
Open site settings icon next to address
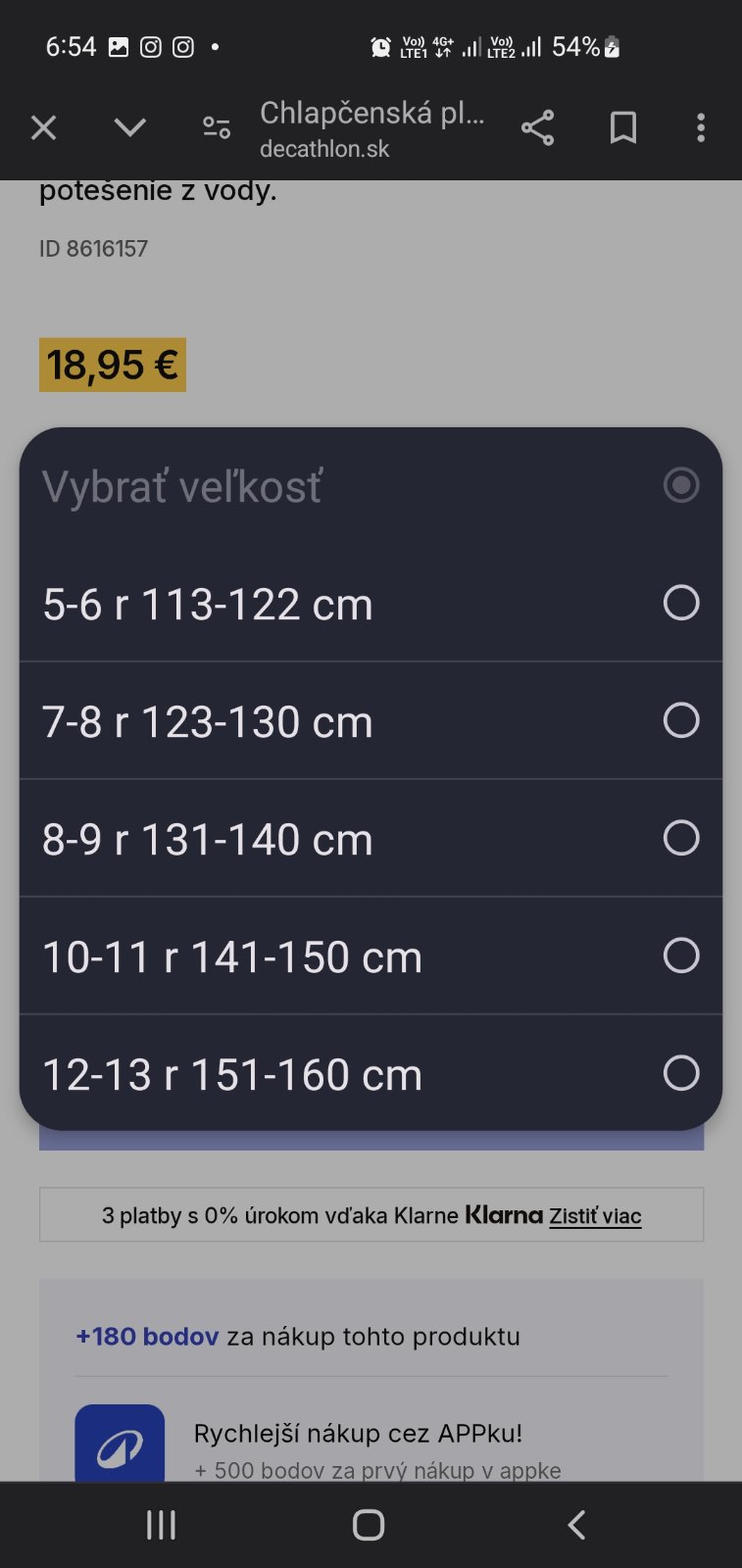216,127
